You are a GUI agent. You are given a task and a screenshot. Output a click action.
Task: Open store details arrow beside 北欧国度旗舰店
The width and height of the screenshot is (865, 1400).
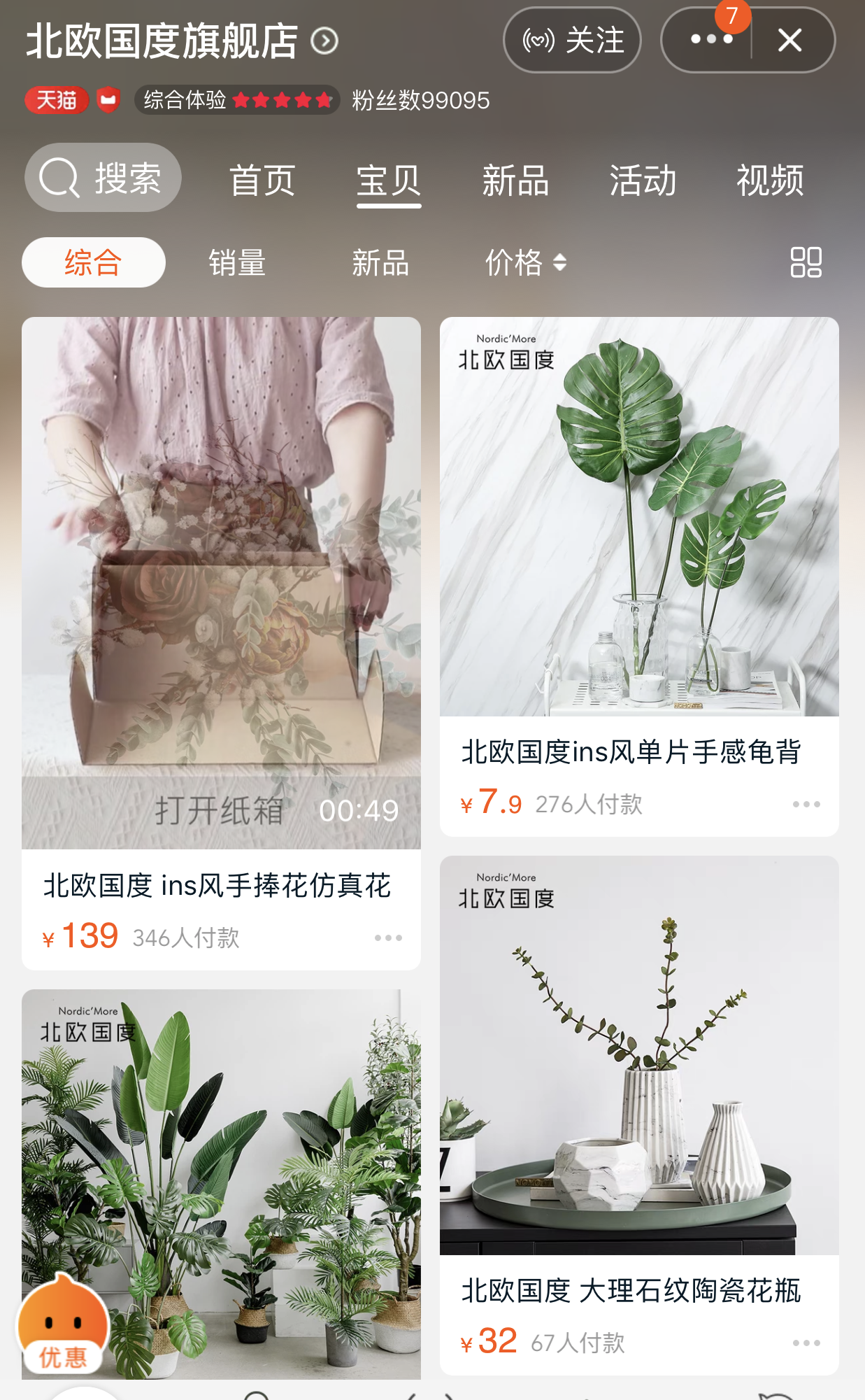coord(324,41)
